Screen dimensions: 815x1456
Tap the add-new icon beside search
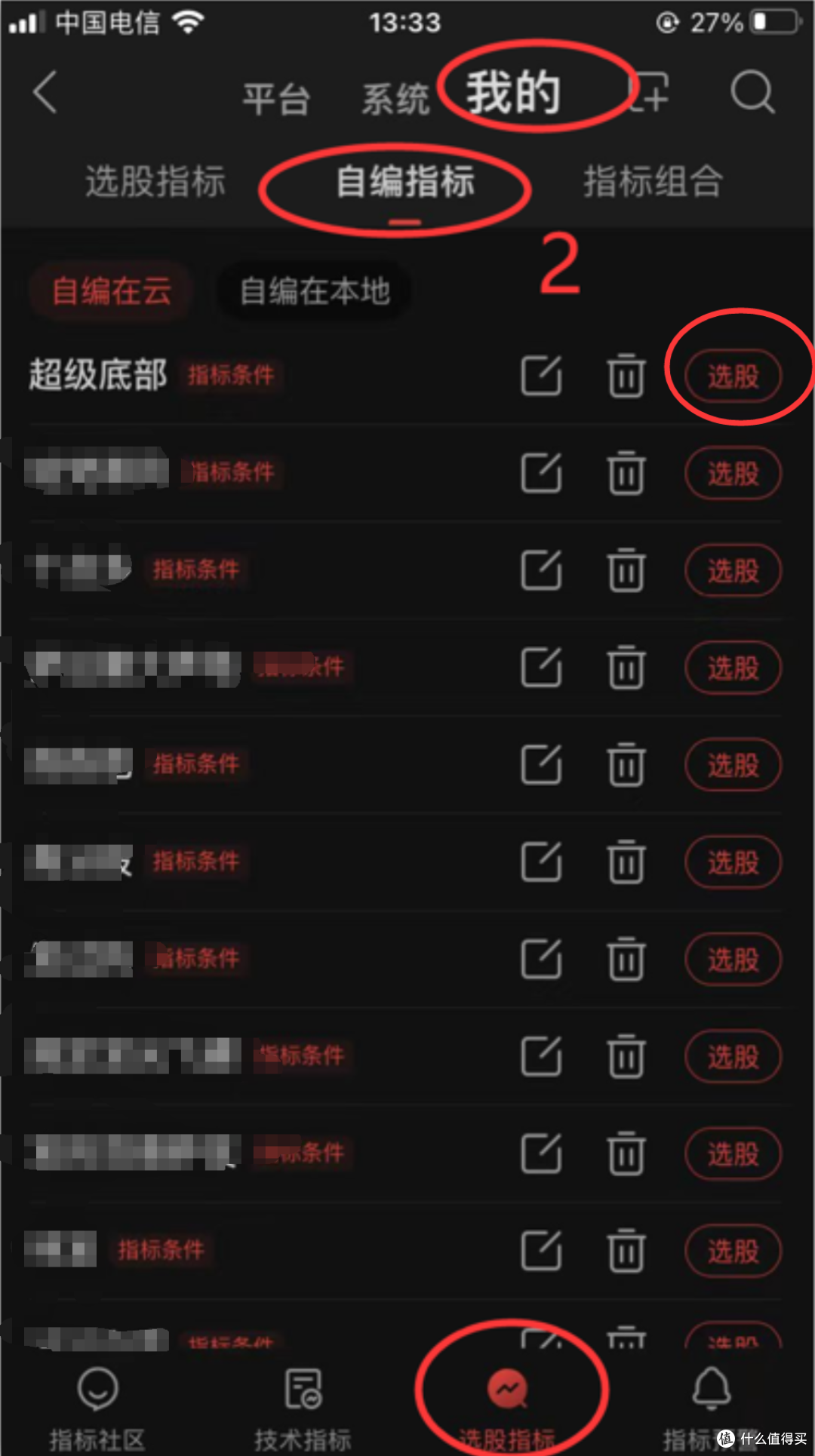click(649, 92)
